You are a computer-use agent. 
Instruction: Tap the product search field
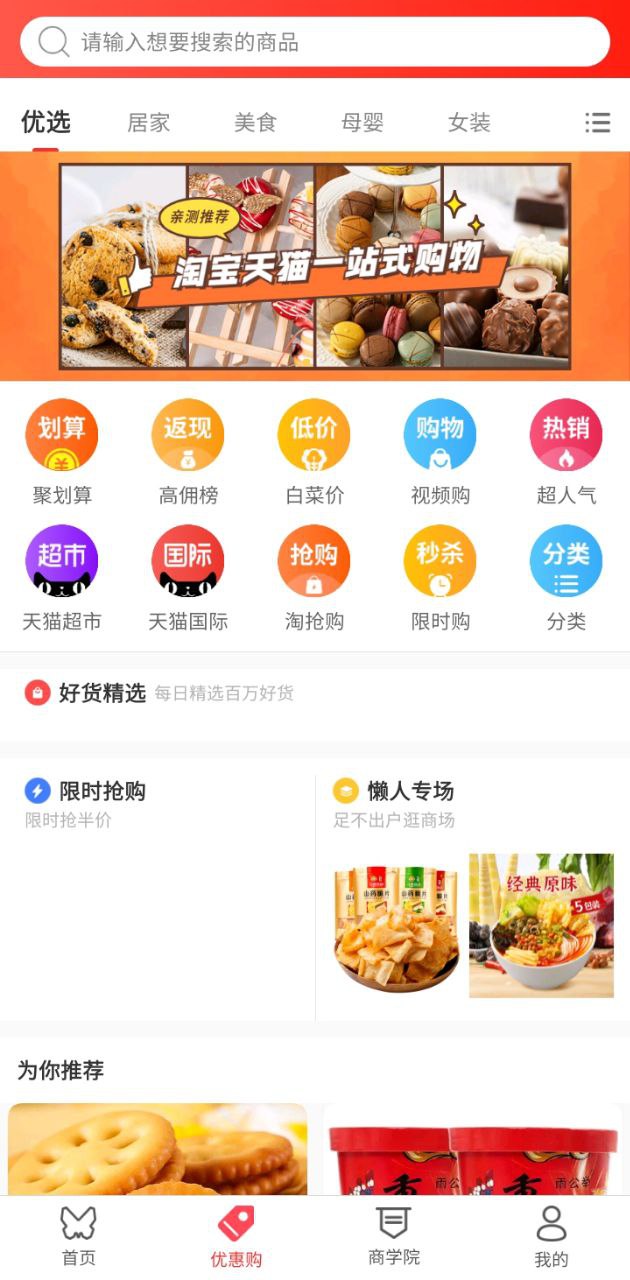coord(315,42)
